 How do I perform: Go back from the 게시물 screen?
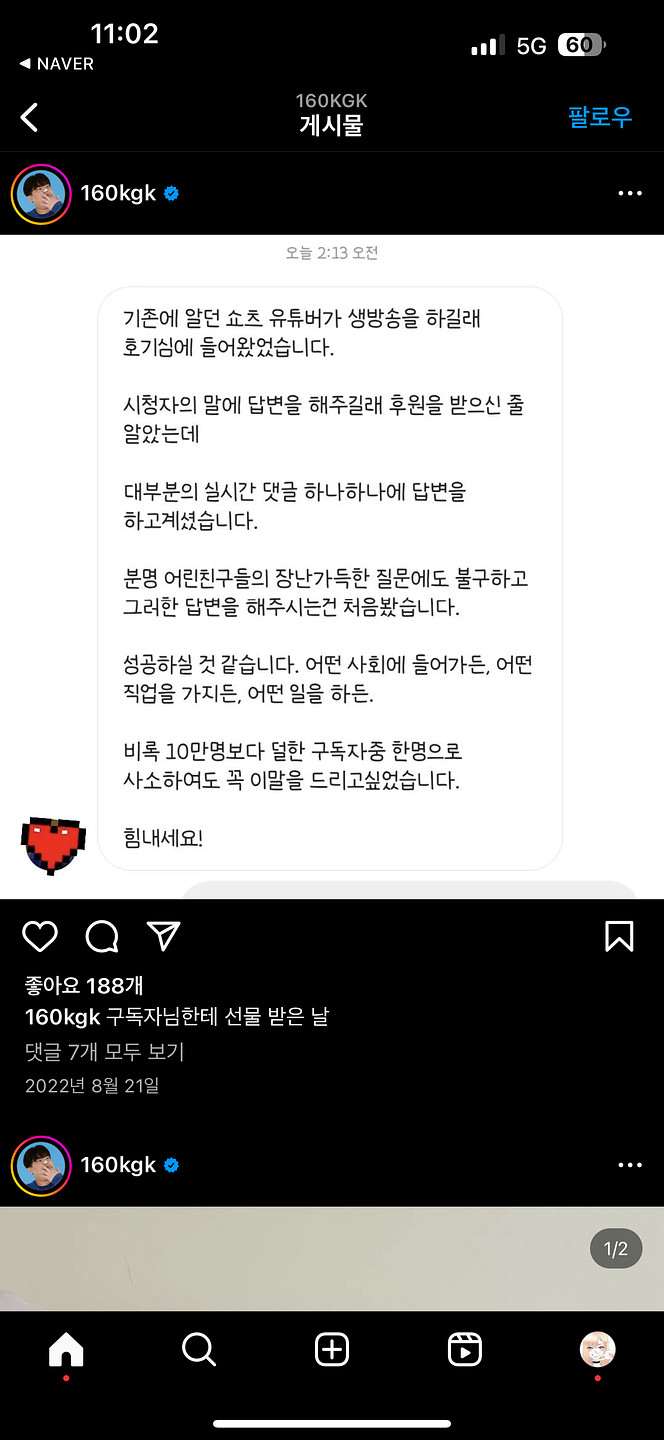pos(30,117)
